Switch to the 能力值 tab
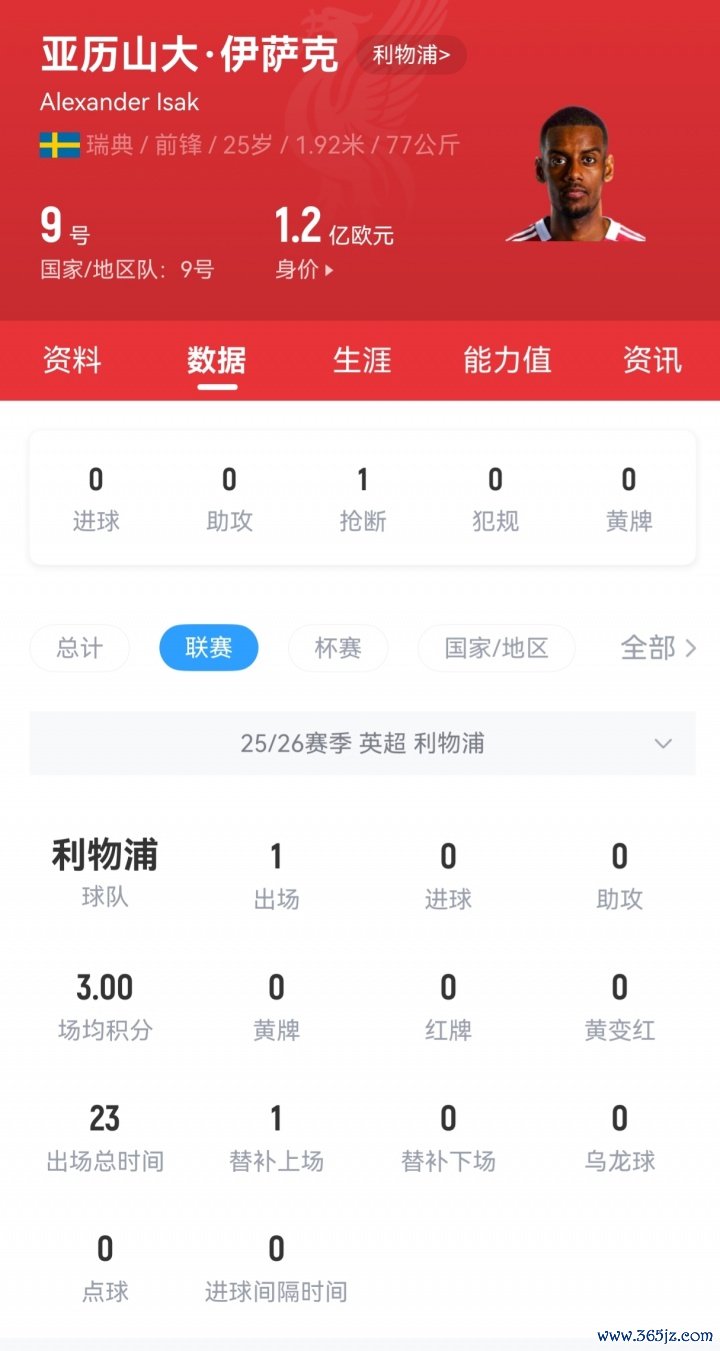The height and width of the screenshot is (1351, 720). coord(507,360)
